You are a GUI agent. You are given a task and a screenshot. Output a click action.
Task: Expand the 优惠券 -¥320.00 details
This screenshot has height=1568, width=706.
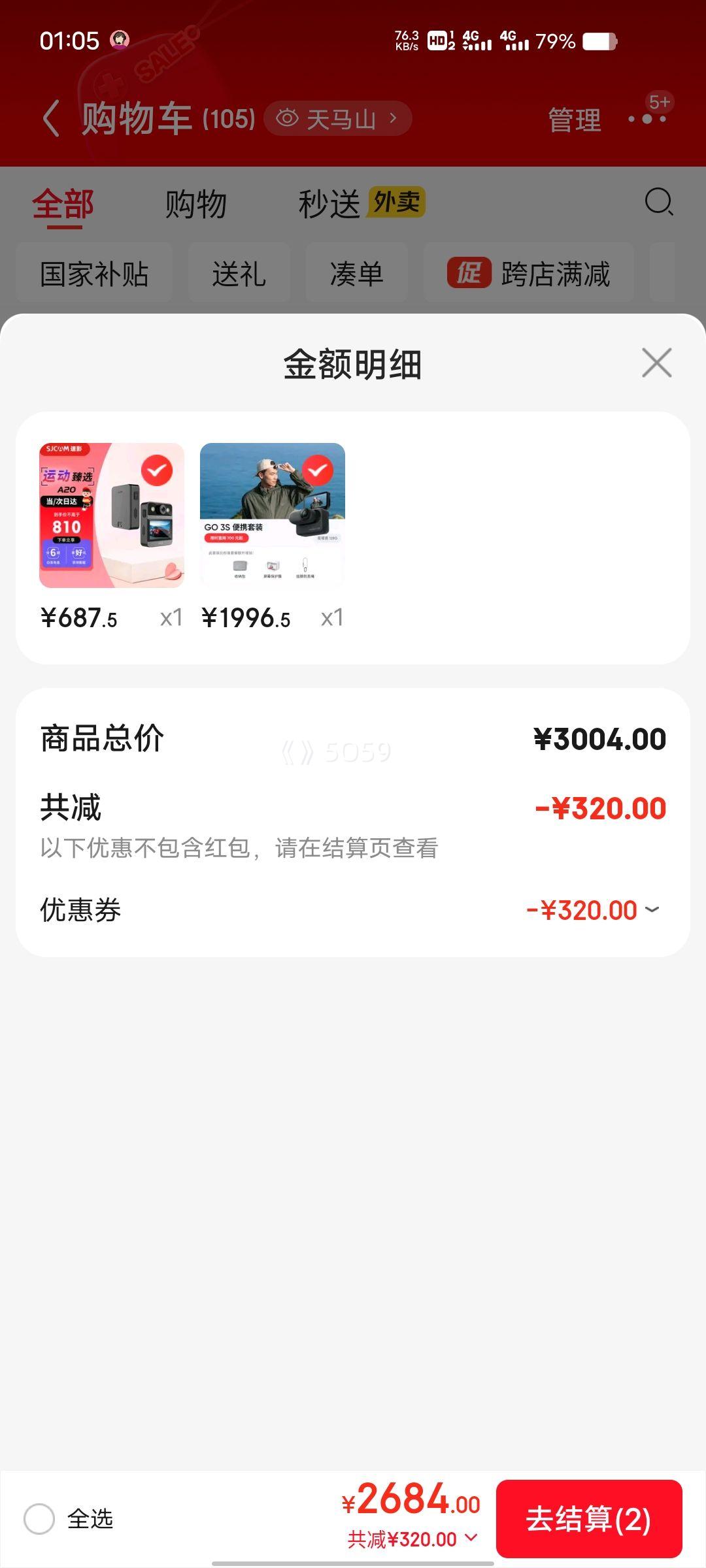(593, 910)
